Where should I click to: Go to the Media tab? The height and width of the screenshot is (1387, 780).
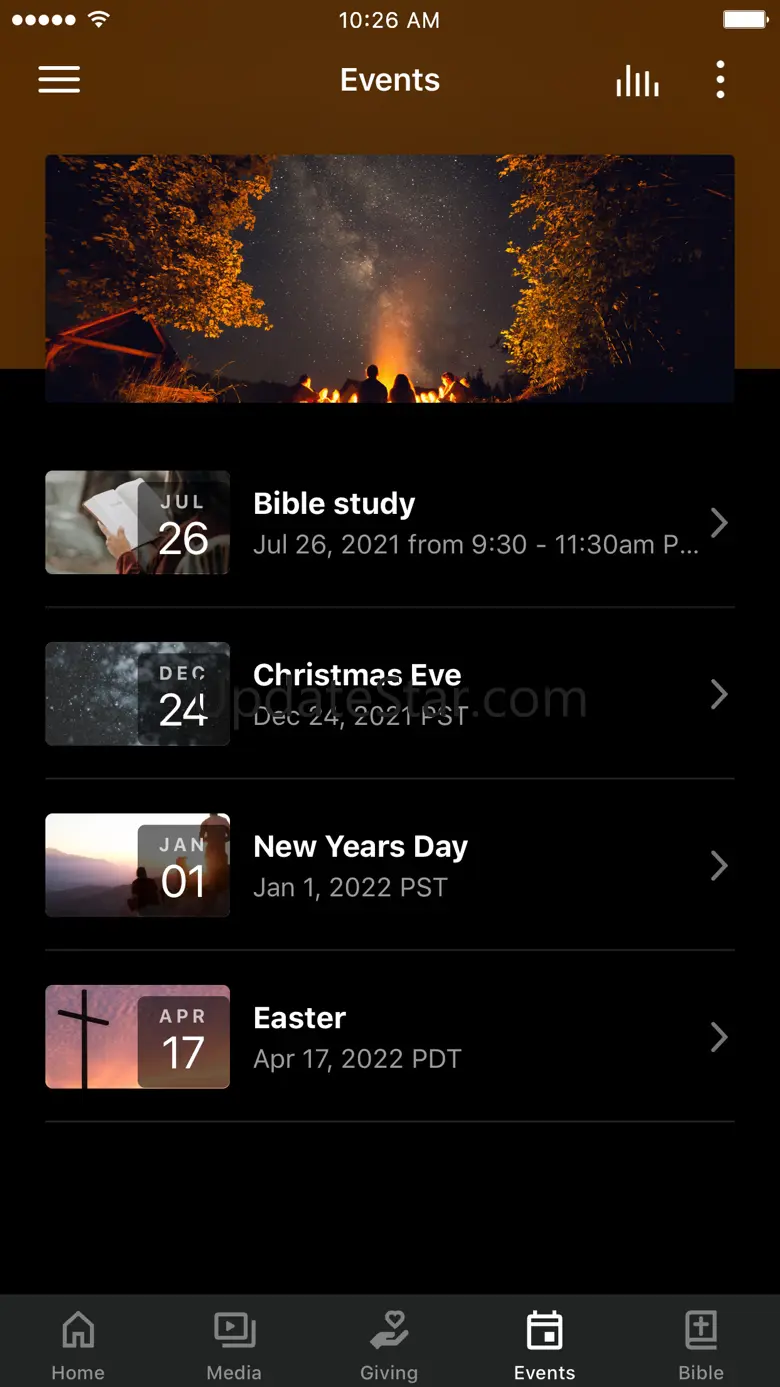[234, 1343]
